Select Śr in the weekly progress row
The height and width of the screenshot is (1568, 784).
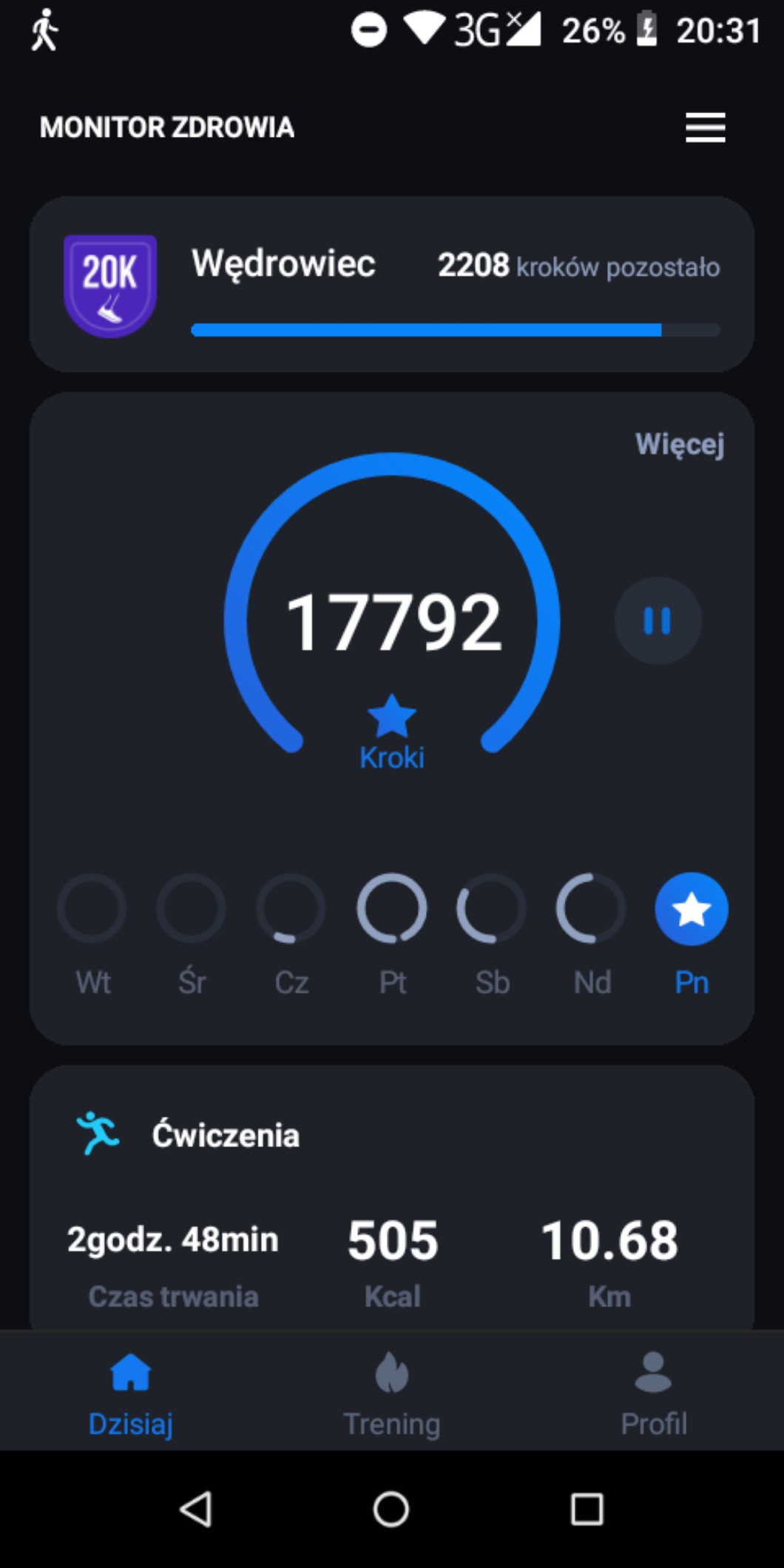[192, 909]
